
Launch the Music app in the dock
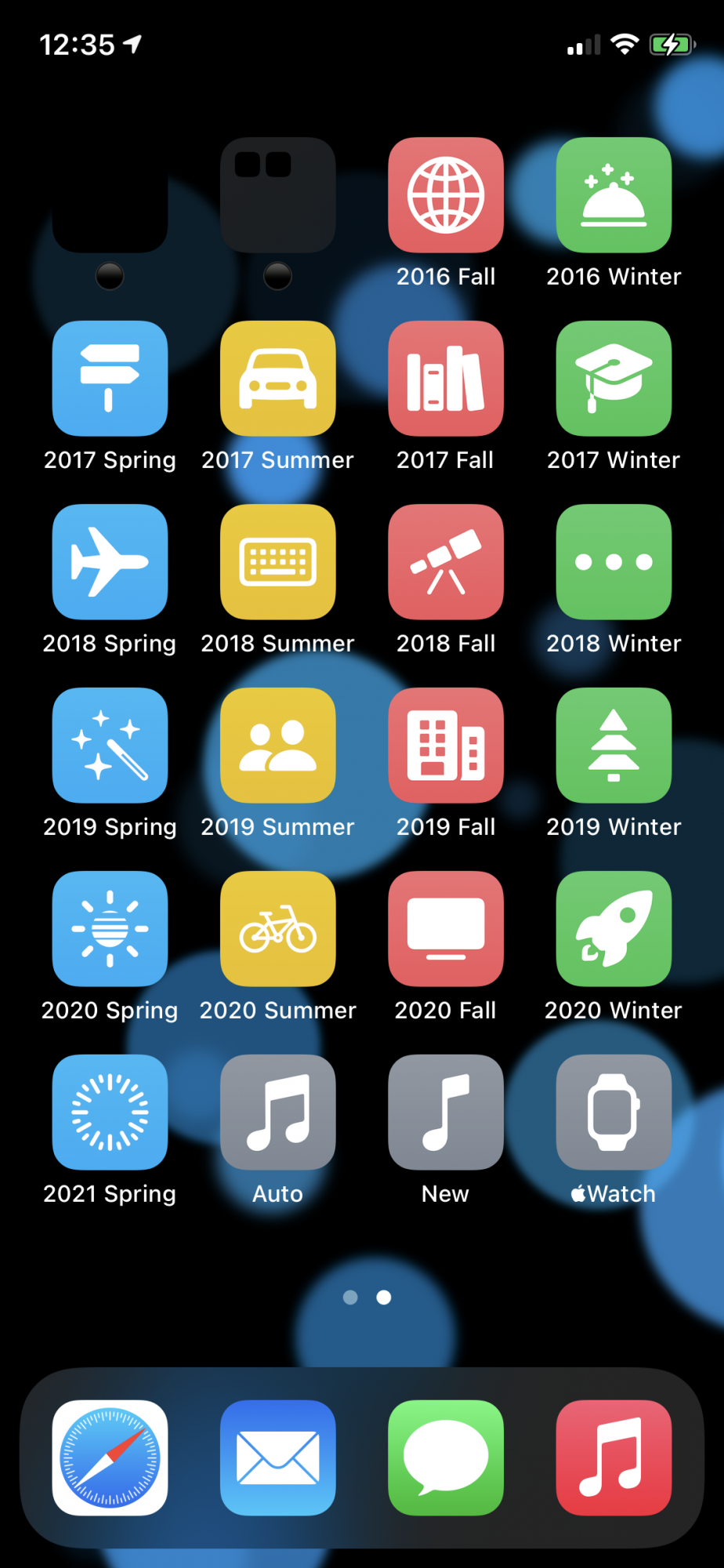[614, 1457]
